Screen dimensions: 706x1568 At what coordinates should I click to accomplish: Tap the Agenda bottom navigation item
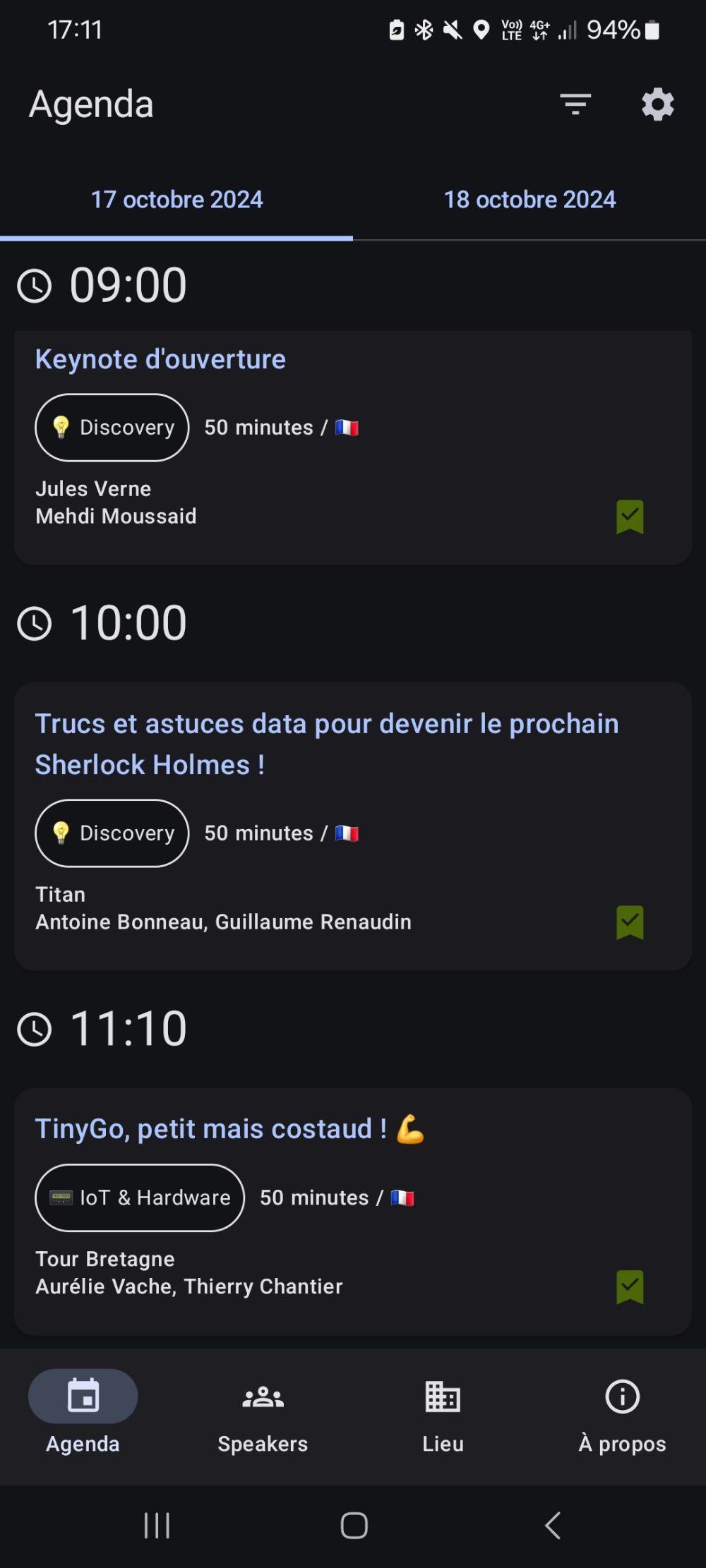click(83, 1413)
